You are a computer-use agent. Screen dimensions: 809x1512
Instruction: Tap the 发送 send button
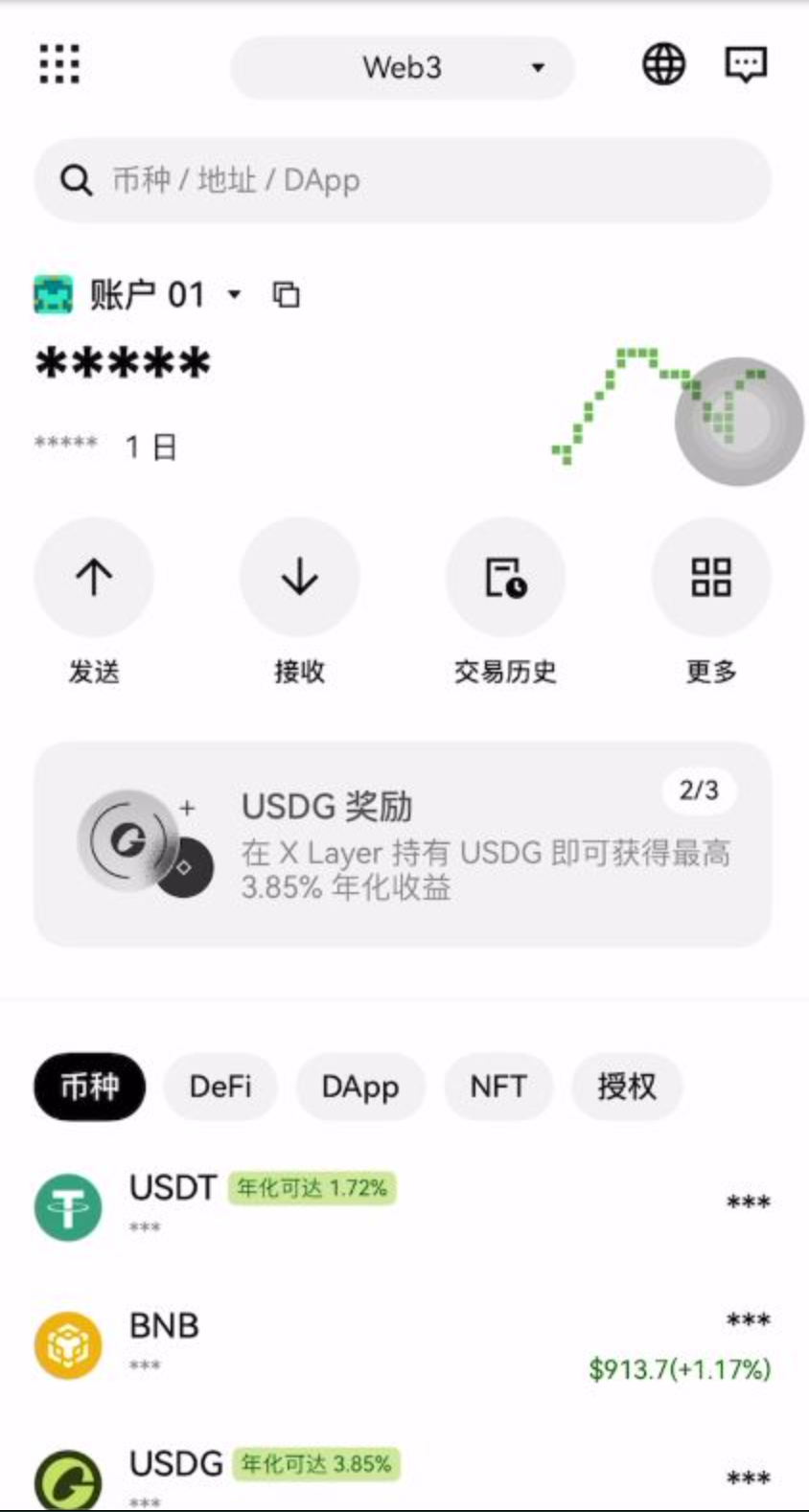(x=94, y=578)
